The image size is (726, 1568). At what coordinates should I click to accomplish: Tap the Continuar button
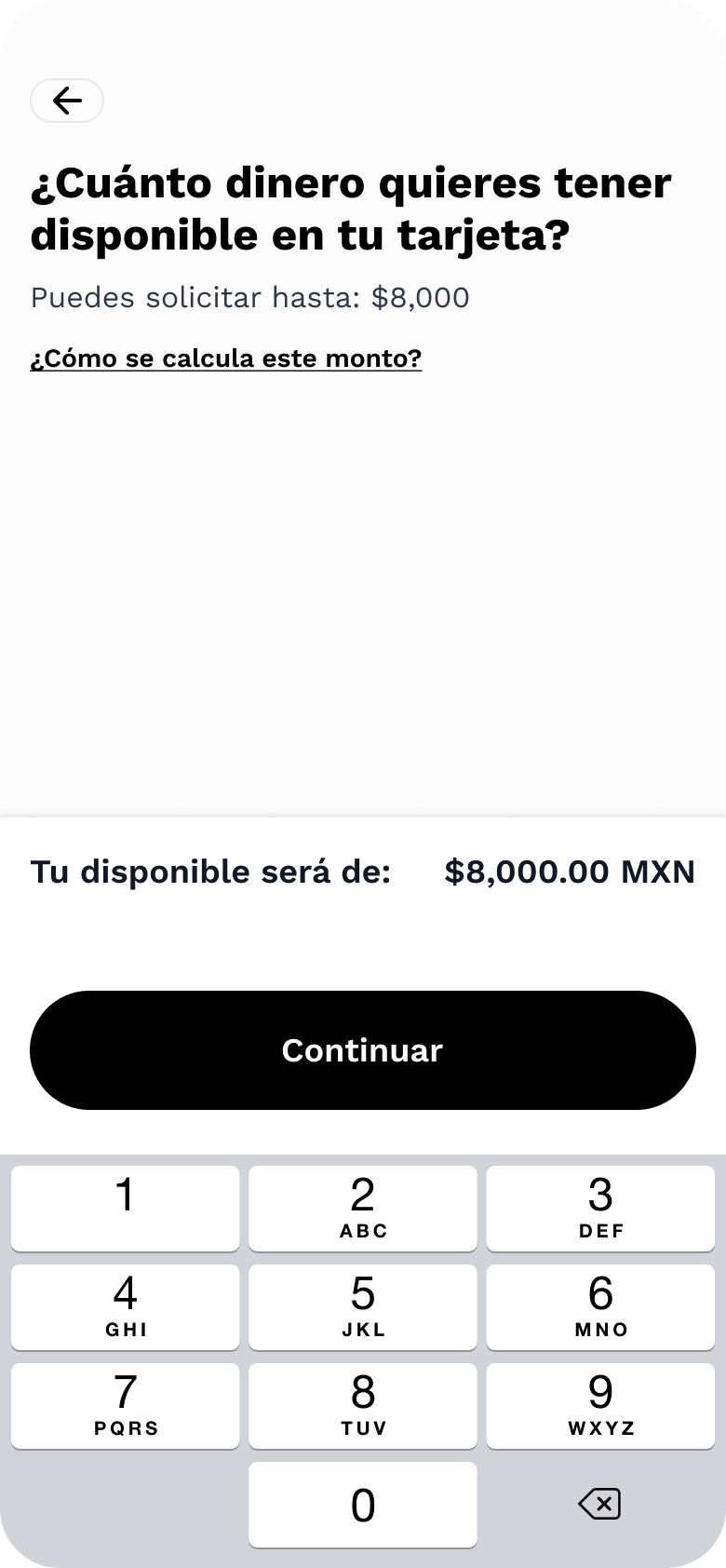(x=363, y=1049)
